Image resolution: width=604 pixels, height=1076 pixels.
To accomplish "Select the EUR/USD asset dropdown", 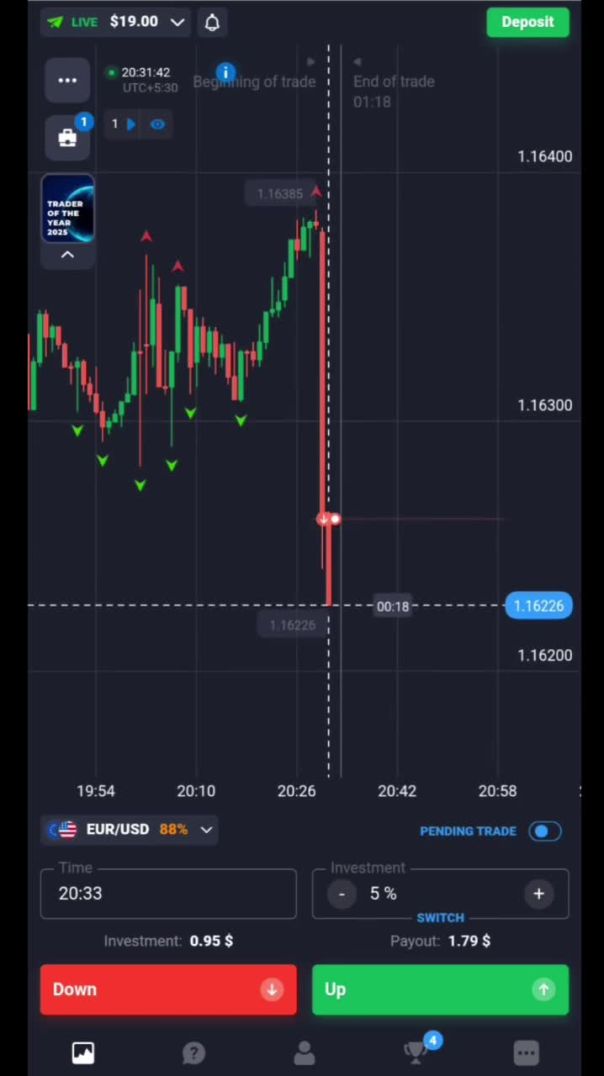I will click(x=130, y=829).
